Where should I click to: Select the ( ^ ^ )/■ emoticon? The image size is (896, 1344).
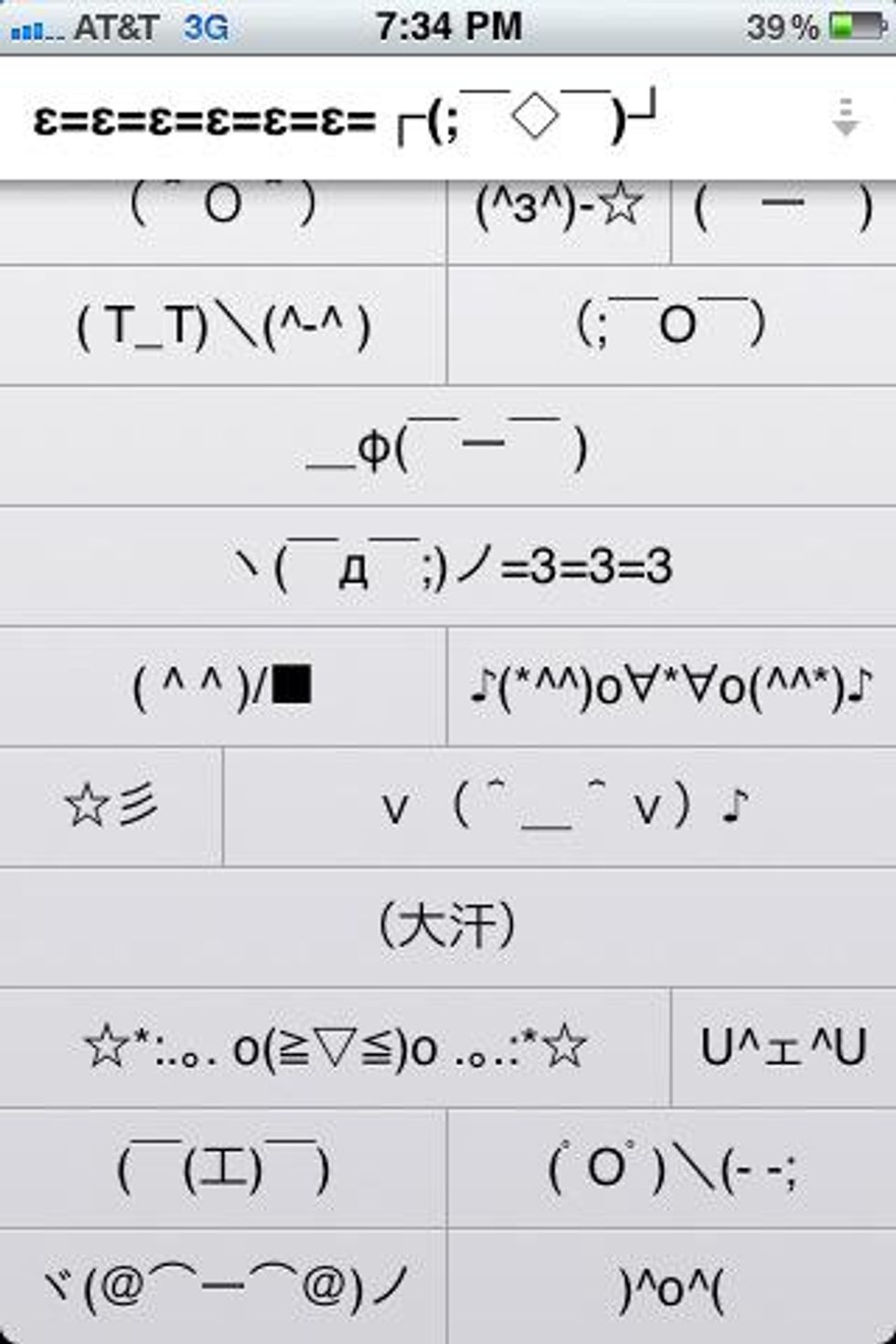[x=223, y=688]
